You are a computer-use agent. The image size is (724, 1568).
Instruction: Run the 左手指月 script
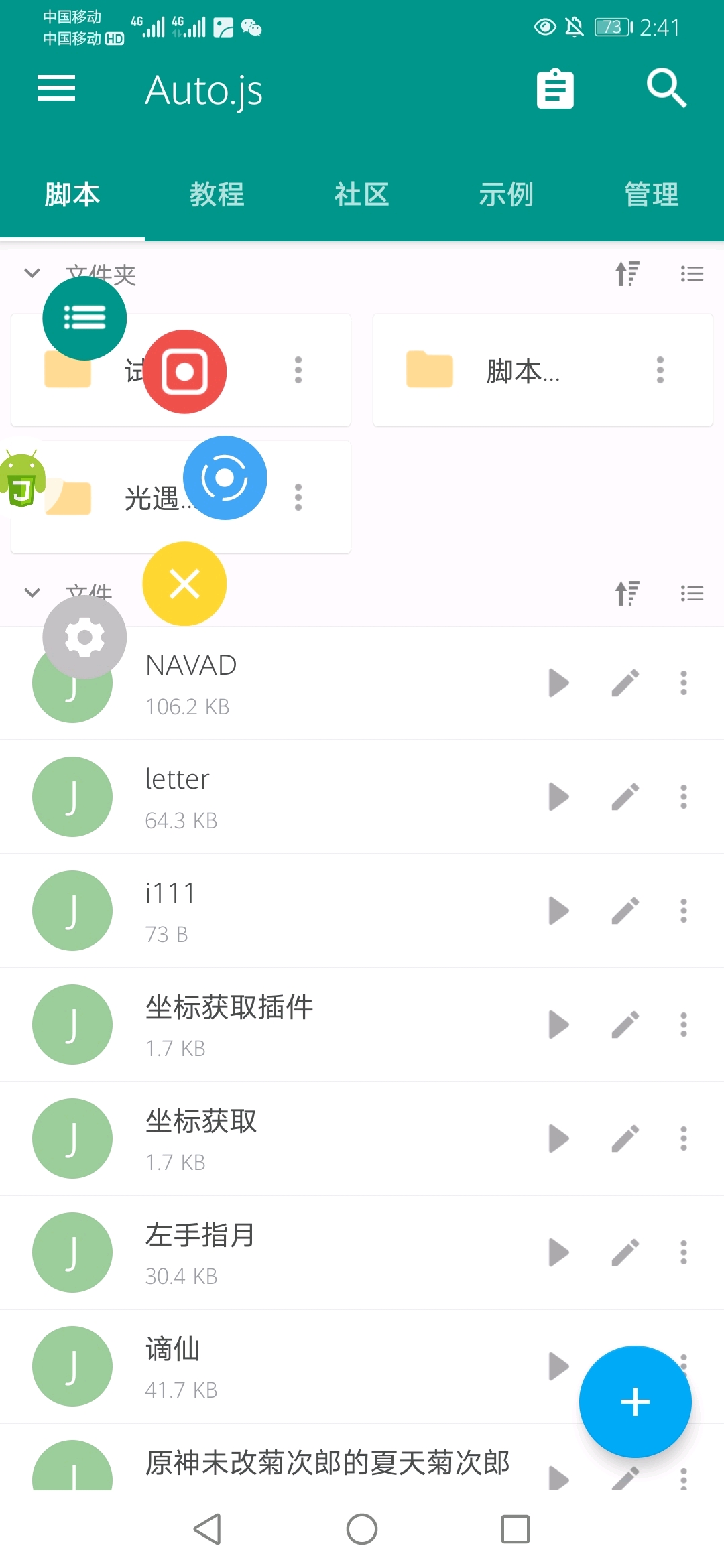558,1253
